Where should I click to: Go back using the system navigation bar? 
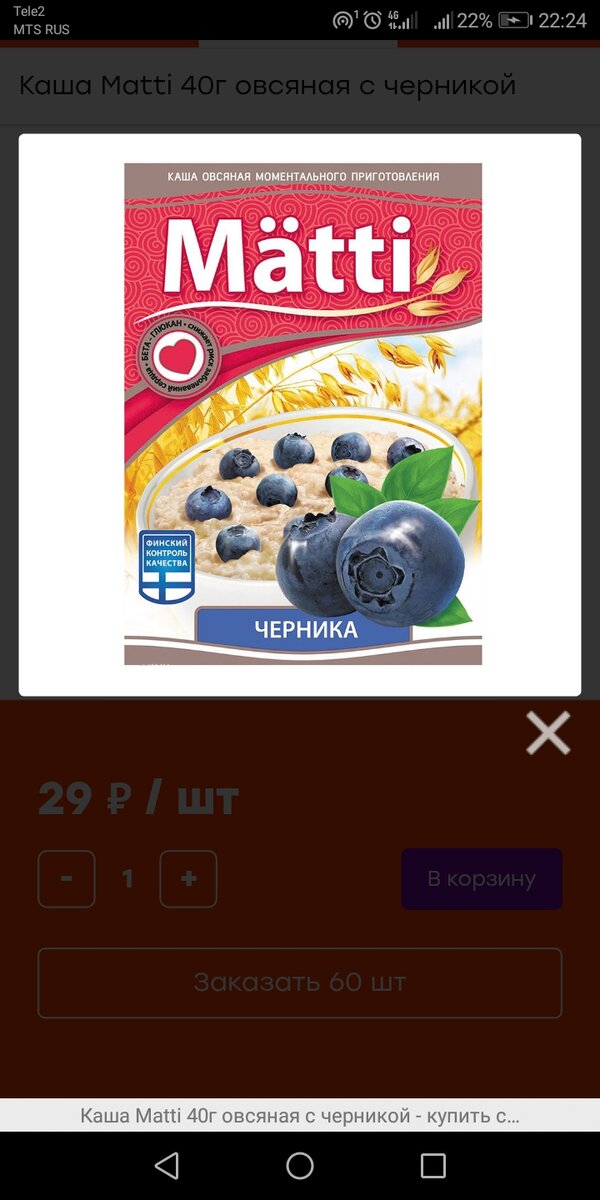click(167, 1165)
